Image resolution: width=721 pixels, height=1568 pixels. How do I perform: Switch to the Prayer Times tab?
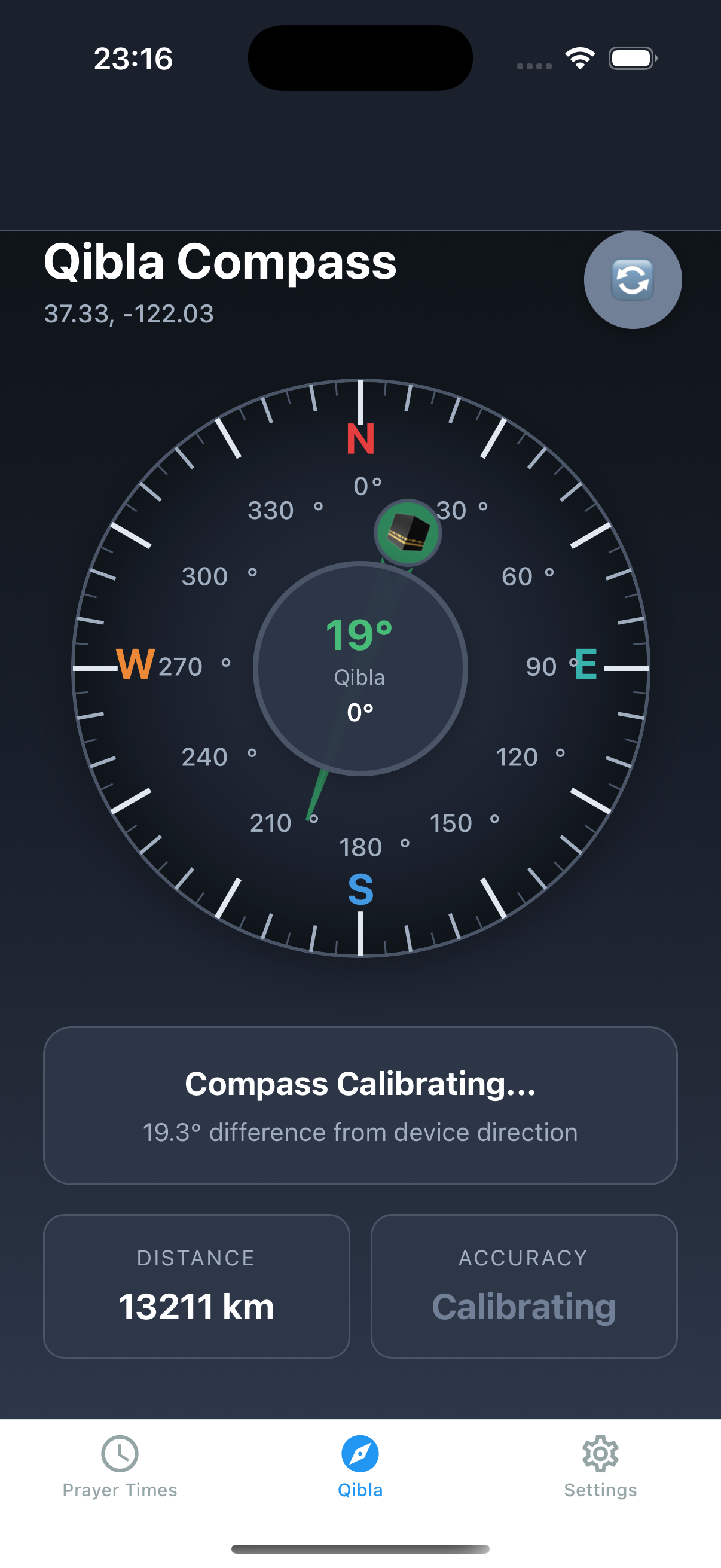(x=120, y=1467)
